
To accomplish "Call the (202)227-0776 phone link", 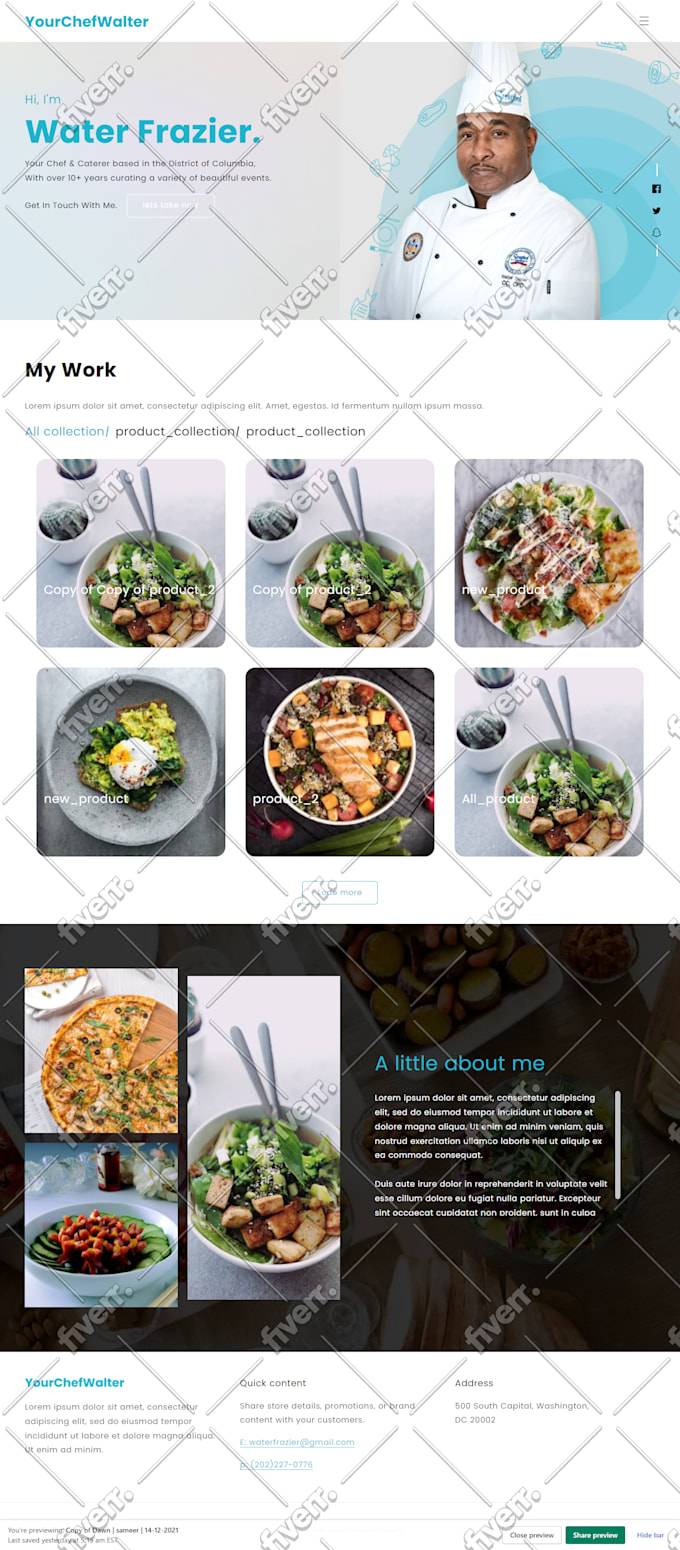I will 276,1464.
